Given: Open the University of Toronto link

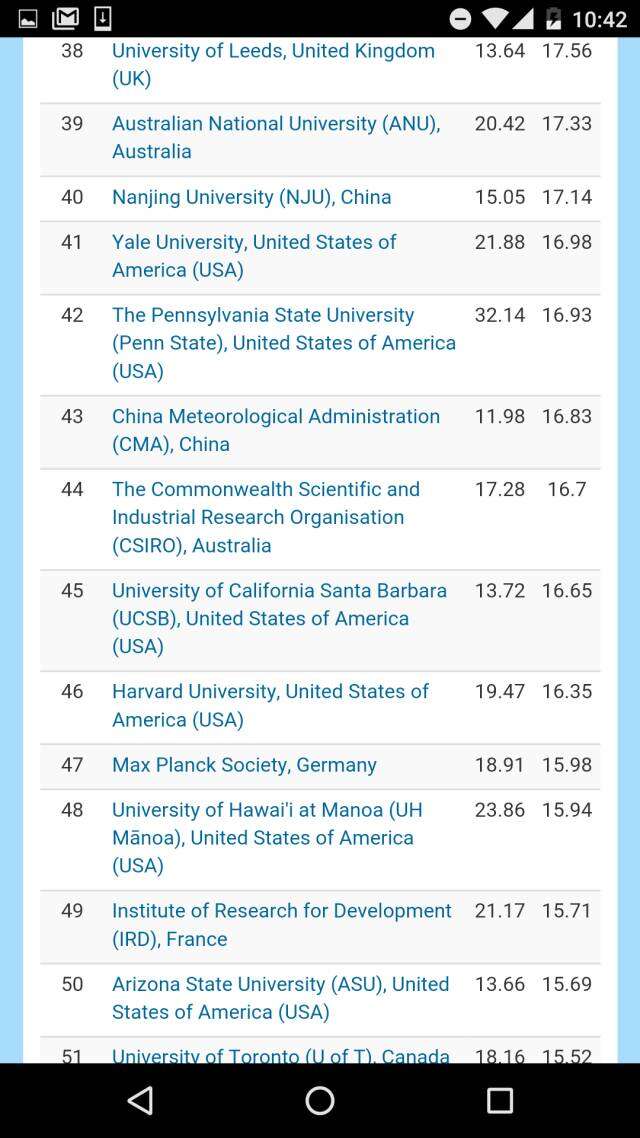Looking at the screenshot, I should pos(280,1054).
